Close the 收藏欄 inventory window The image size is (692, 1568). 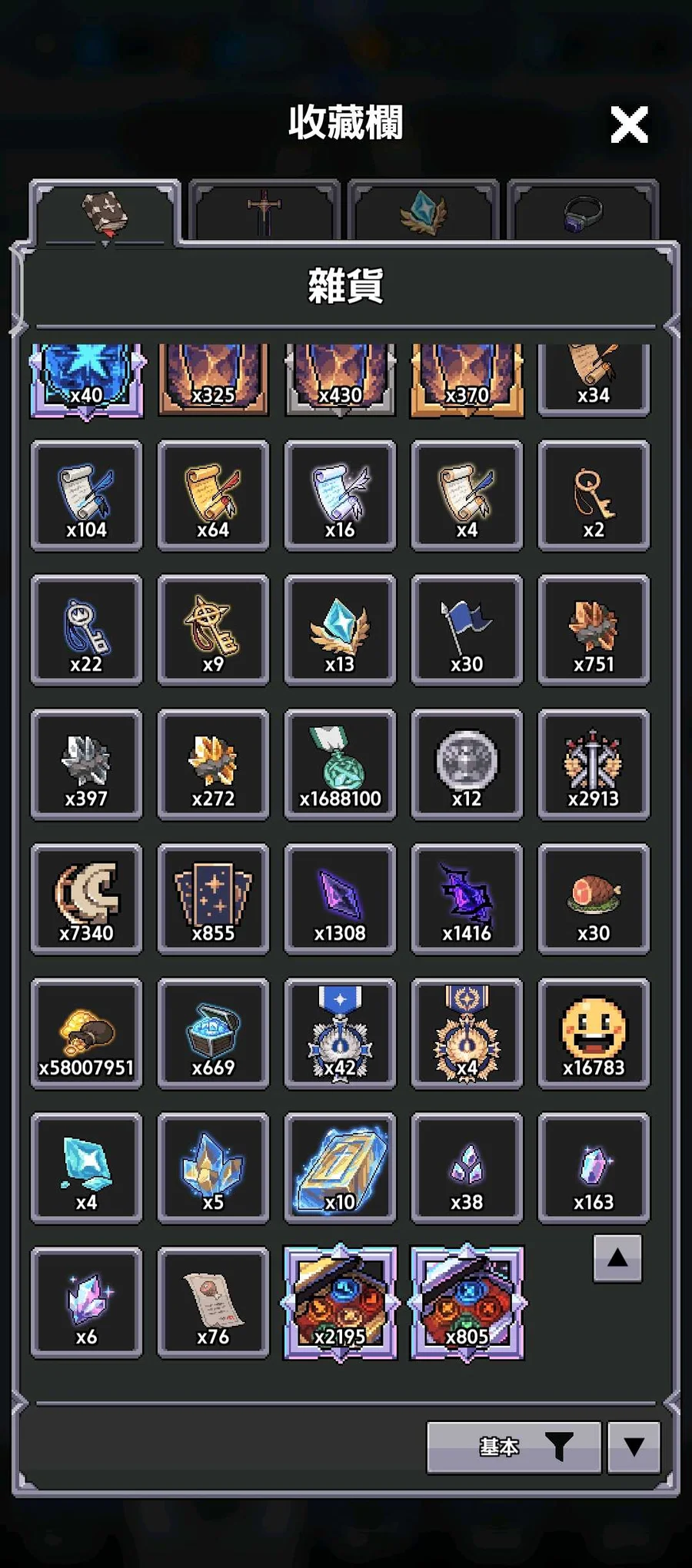click(x=629, y=125)
